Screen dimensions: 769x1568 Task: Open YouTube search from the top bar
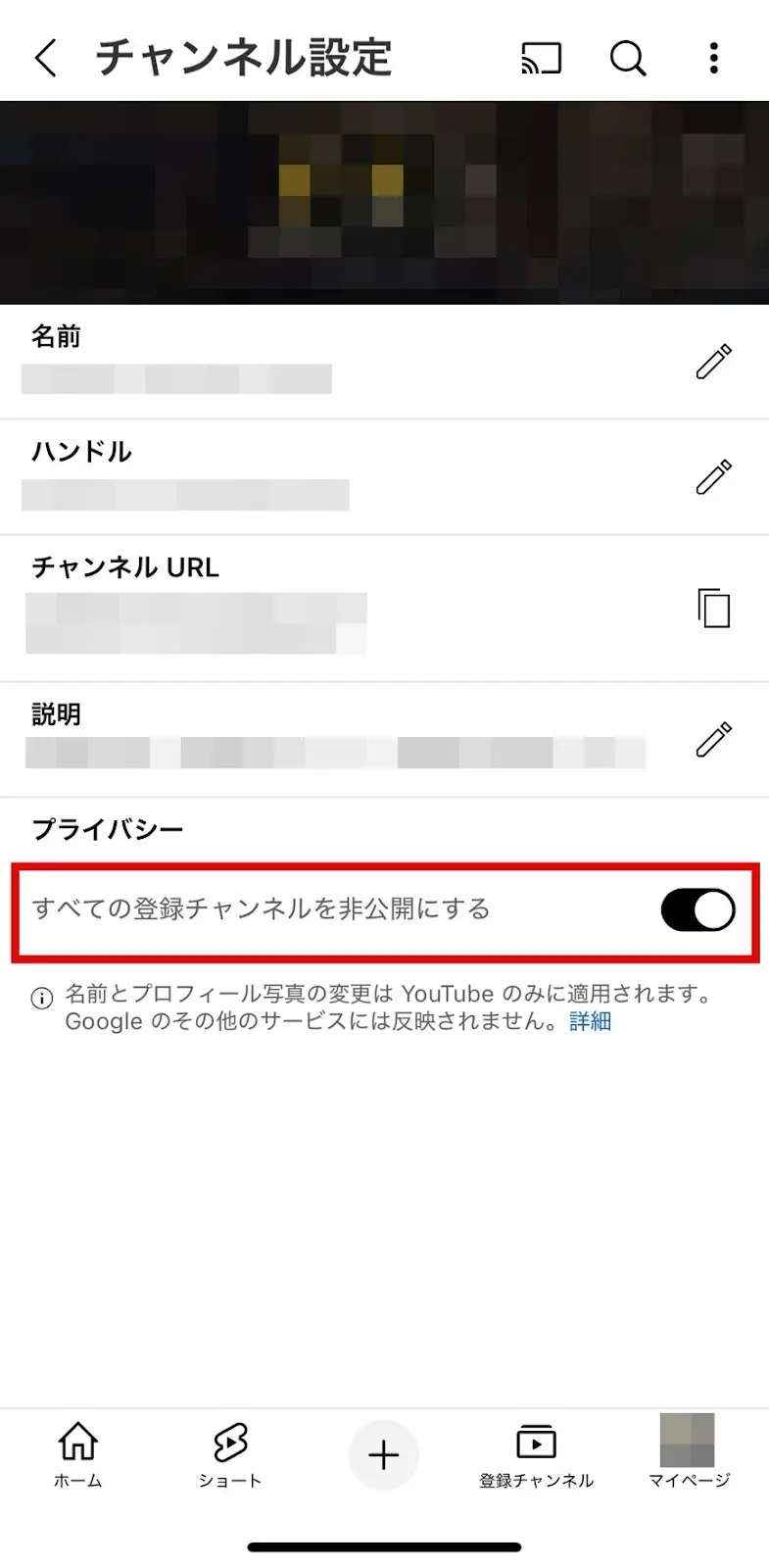coord(627,59)
